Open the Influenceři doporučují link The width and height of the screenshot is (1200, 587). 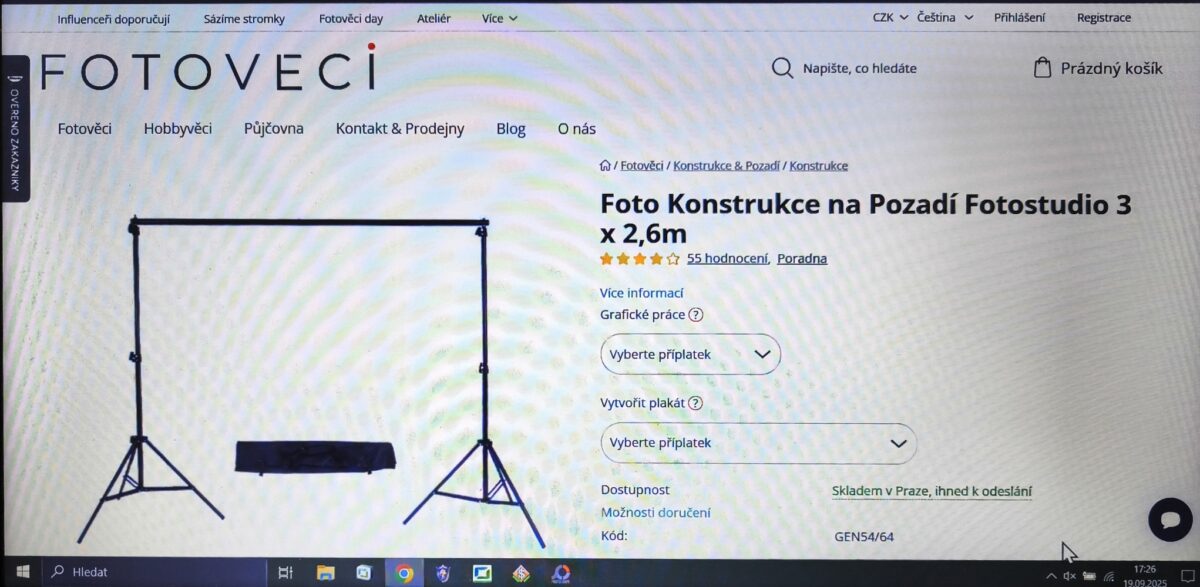(x=113, y=19)
